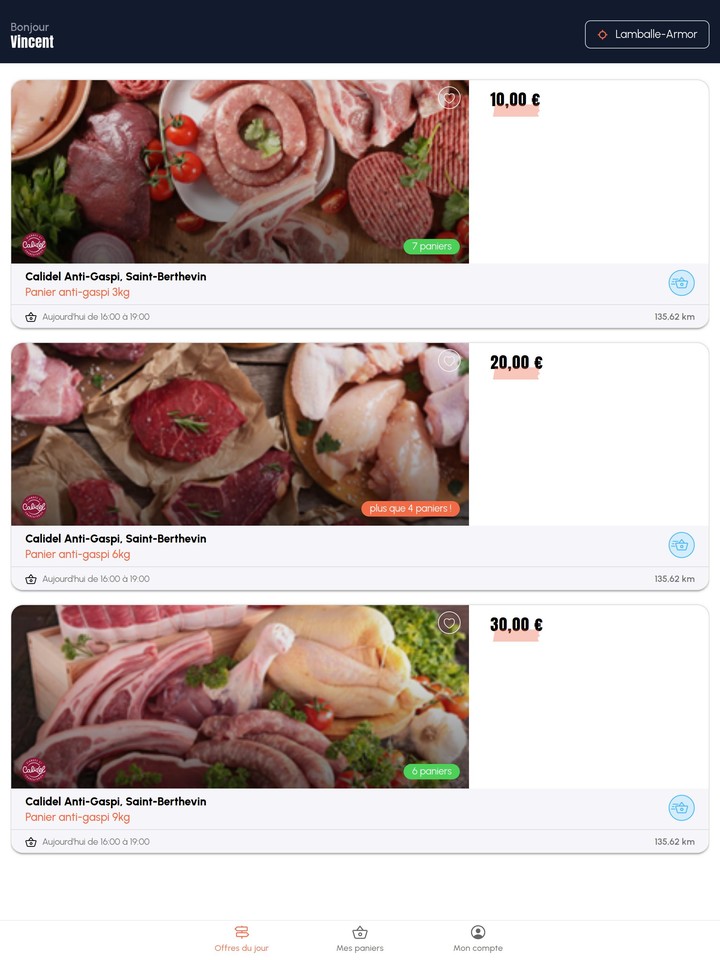Select the Panier anti-gaspi 9kg offer card
Viewport: 720px width, 960px height.
point(240,697)
